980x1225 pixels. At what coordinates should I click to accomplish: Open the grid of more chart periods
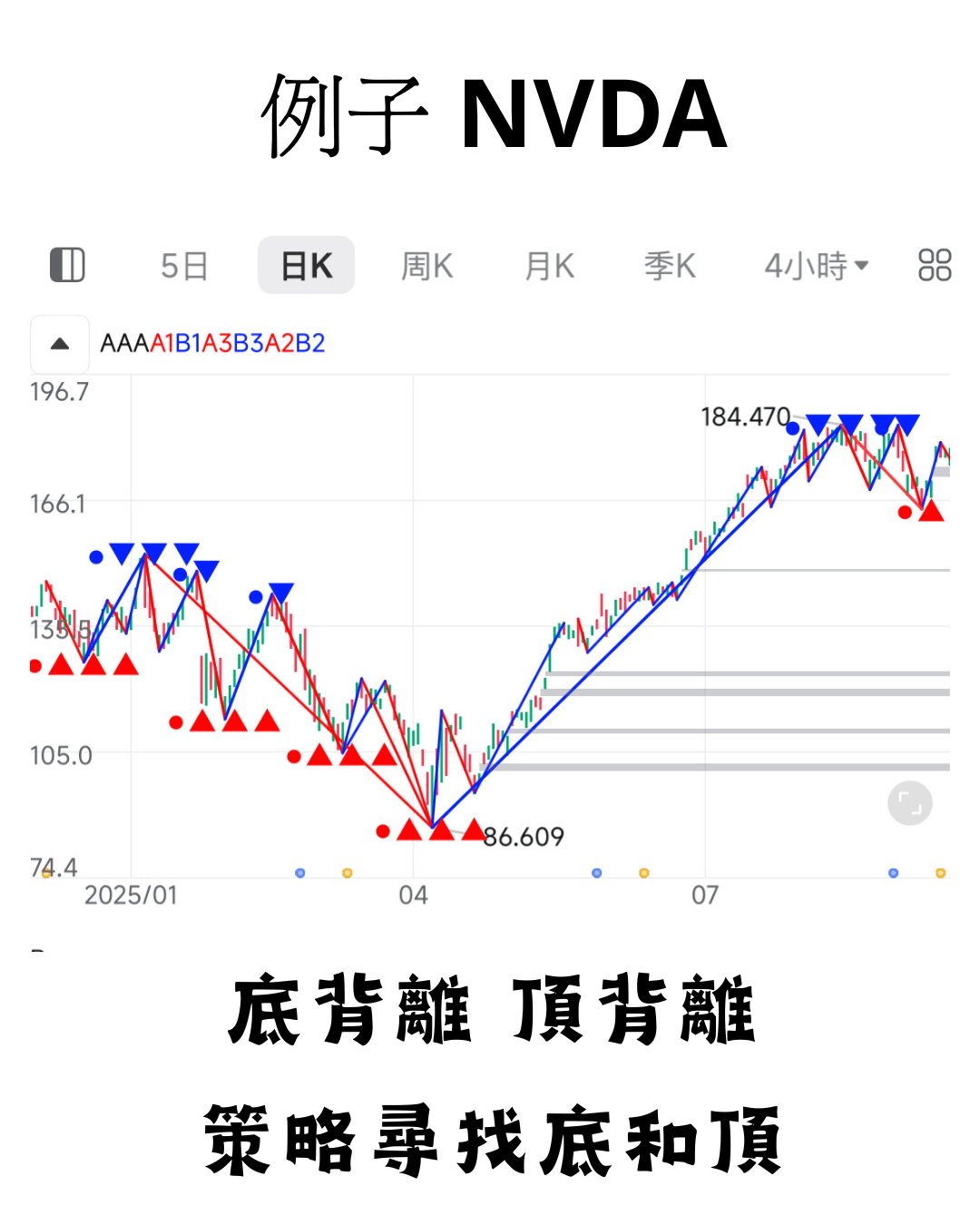pos(935,264)
